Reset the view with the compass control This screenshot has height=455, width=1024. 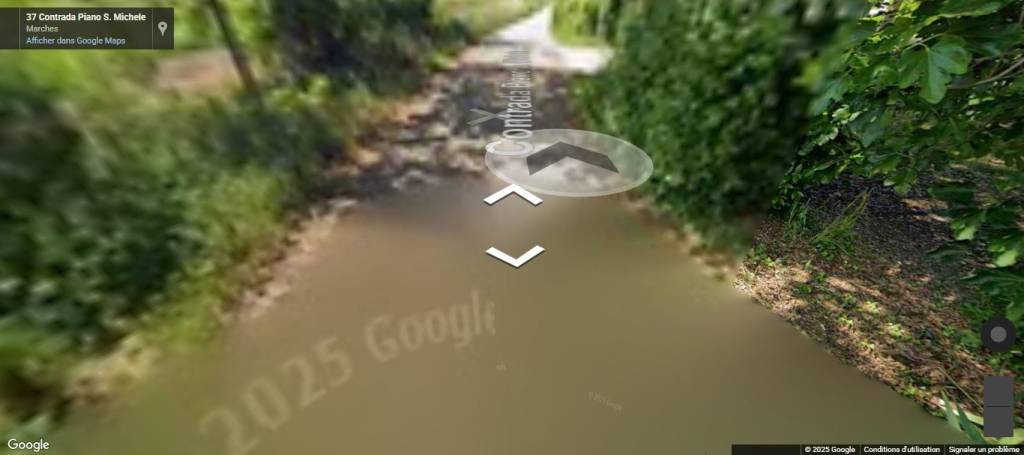coord(998,335)
